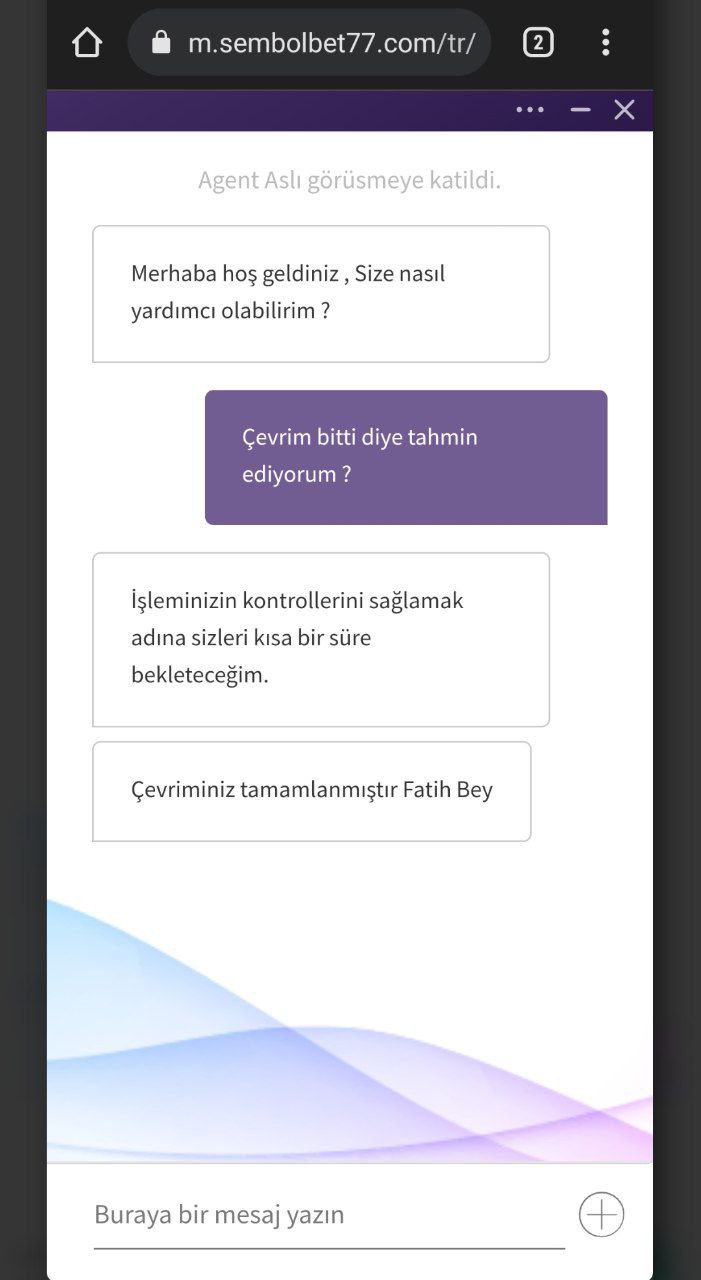Open chat options three-dot menu
Screen dimensions: 701x1280
(x=530, y=110)
